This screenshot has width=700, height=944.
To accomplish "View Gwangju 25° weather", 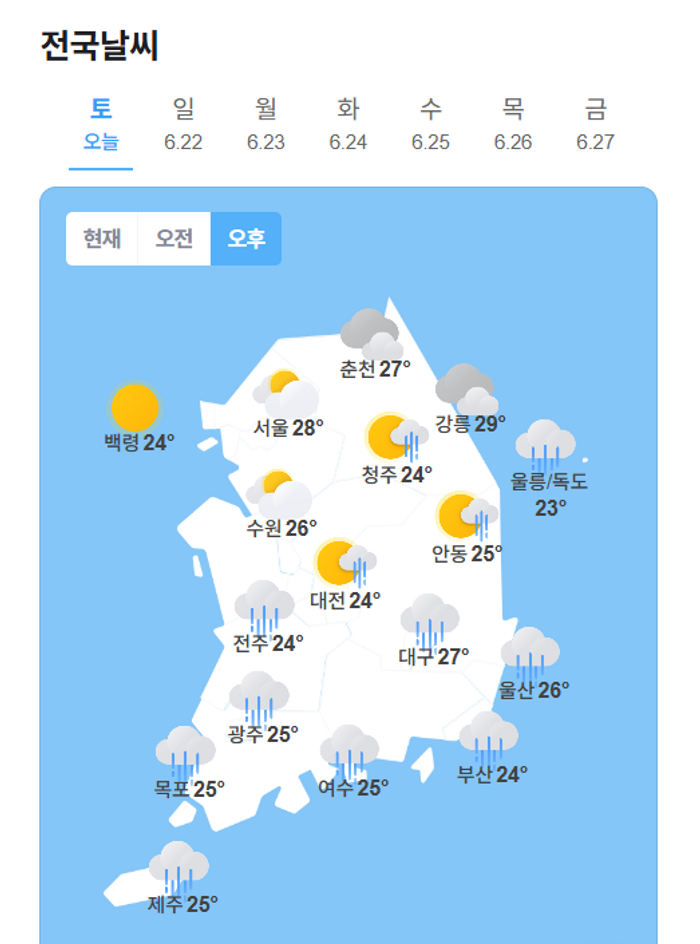I will point(262,715).
